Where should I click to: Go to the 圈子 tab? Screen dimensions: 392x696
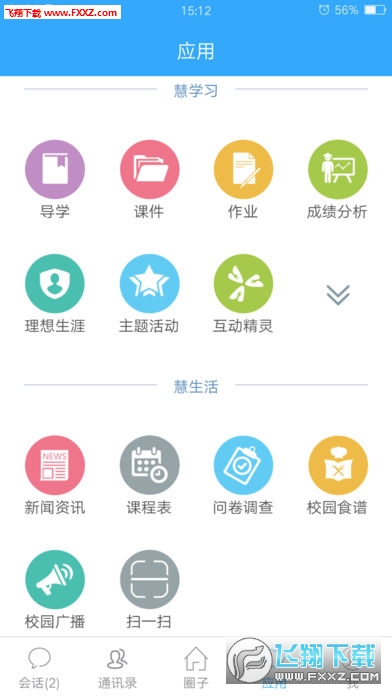tap(196, 668)
